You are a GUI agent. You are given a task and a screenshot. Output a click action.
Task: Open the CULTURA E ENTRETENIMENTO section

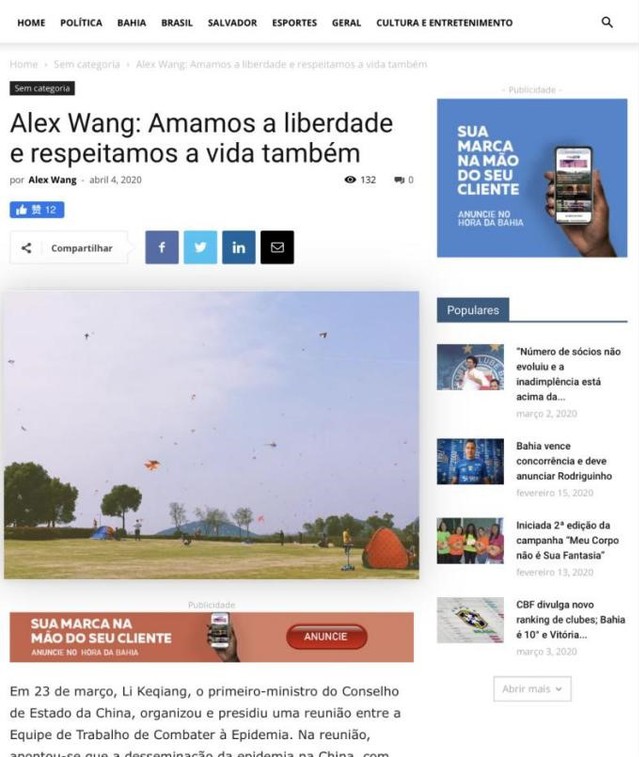click(444, 22)
